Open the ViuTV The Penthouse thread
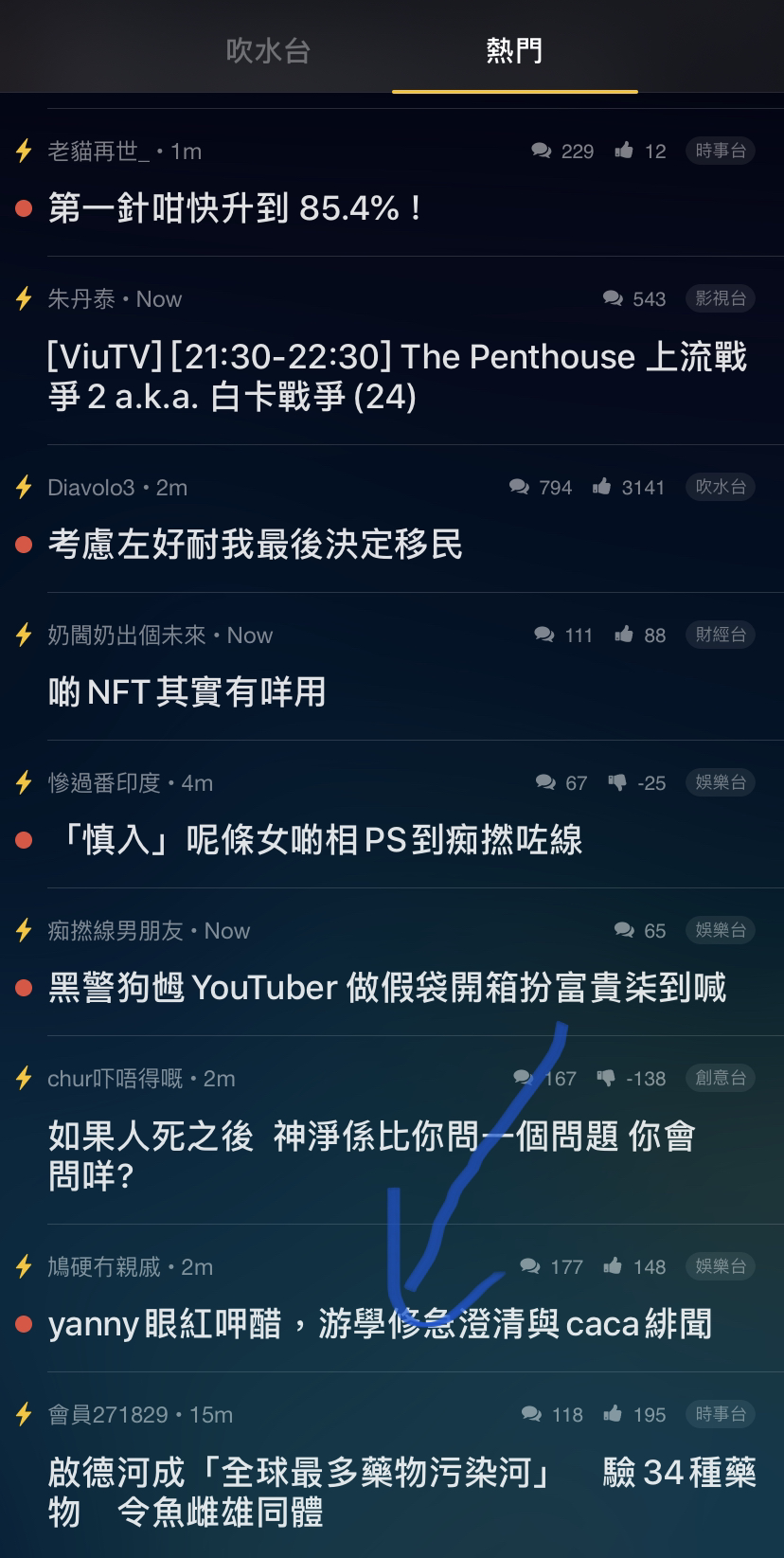 (398, 376)
